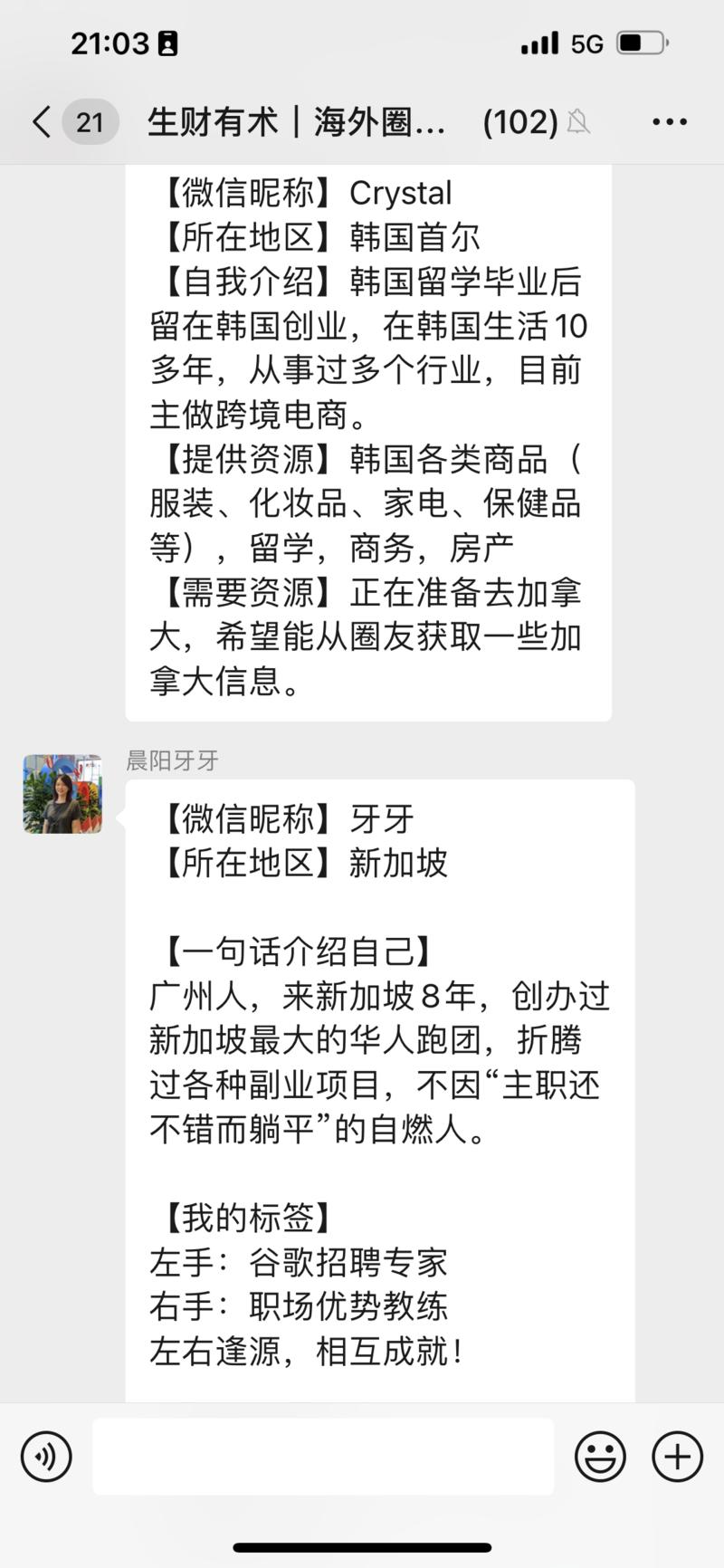Tap the unread count badge showing 21
This screenshot has width=724, height=1568.
90,121
